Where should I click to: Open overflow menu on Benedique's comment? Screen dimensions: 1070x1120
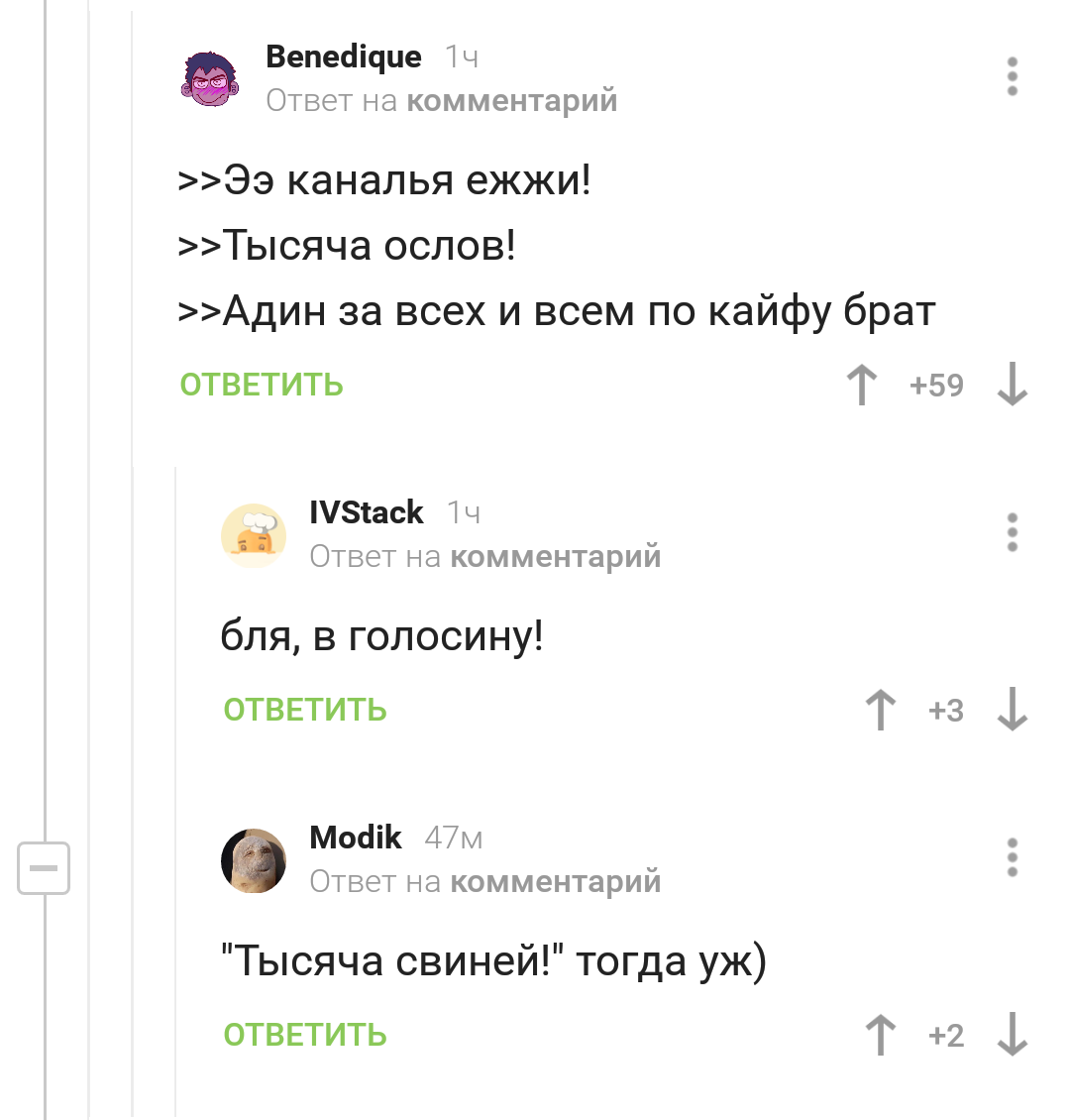tap(1012, 76)
